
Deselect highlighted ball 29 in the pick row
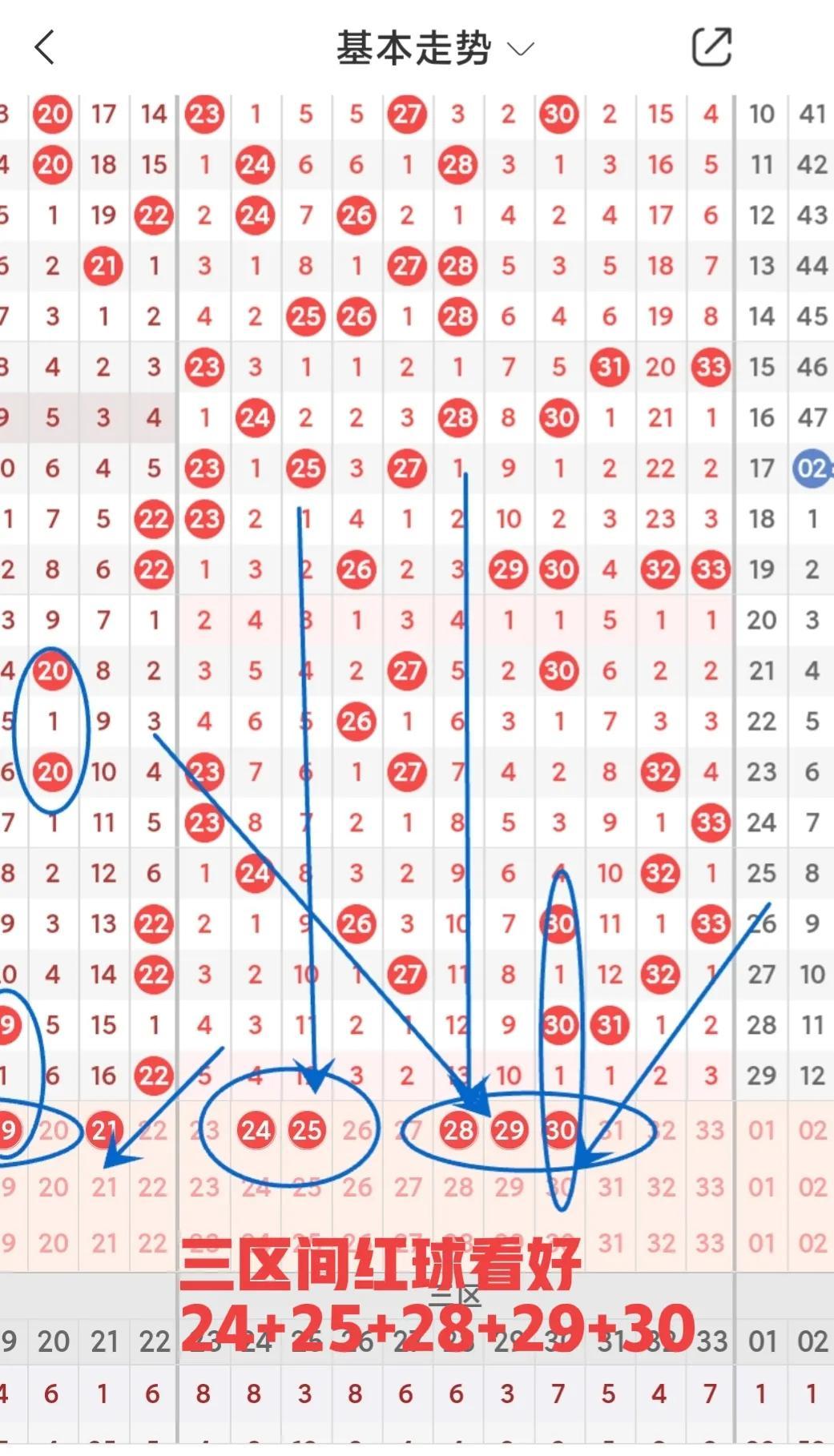point(509,1130)
